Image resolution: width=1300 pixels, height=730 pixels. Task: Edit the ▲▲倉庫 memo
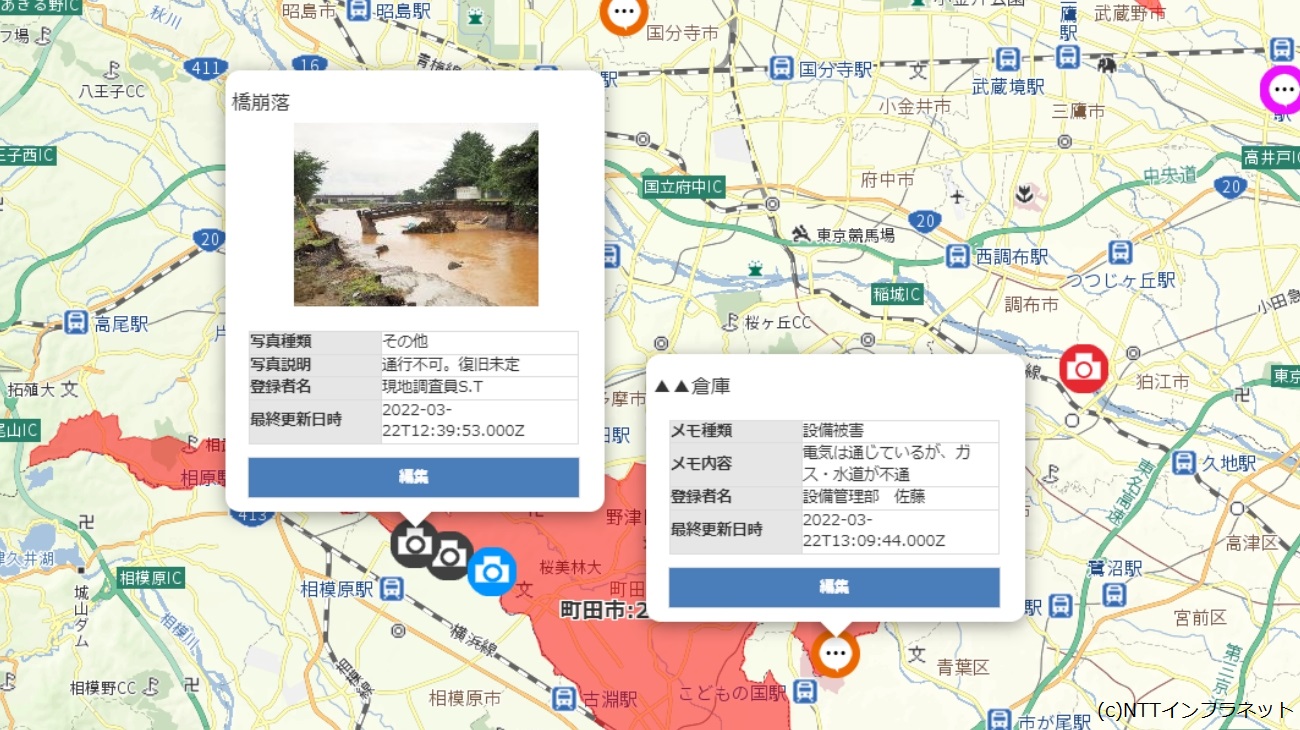[x=834, y=587]
